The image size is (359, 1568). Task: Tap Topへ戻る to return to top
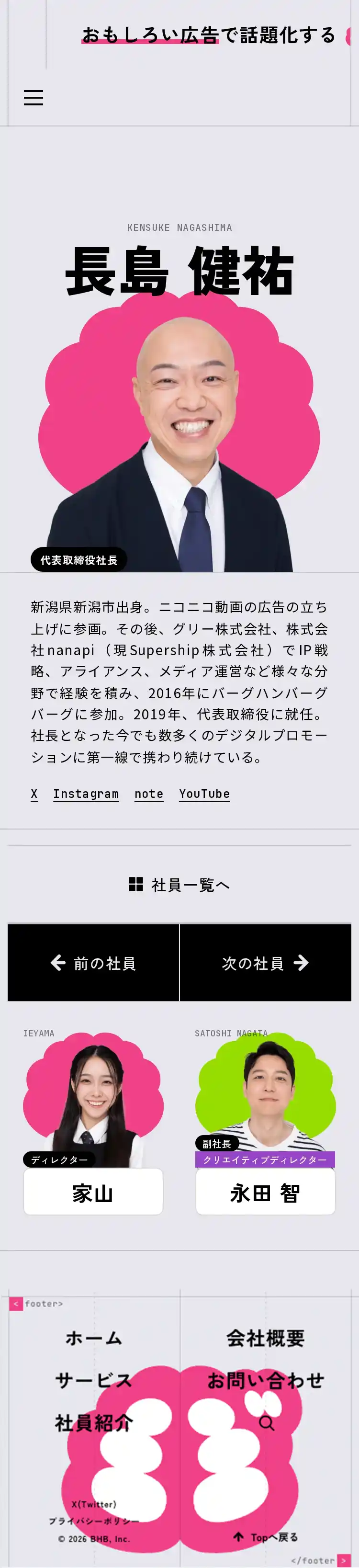coord(266,1537)
